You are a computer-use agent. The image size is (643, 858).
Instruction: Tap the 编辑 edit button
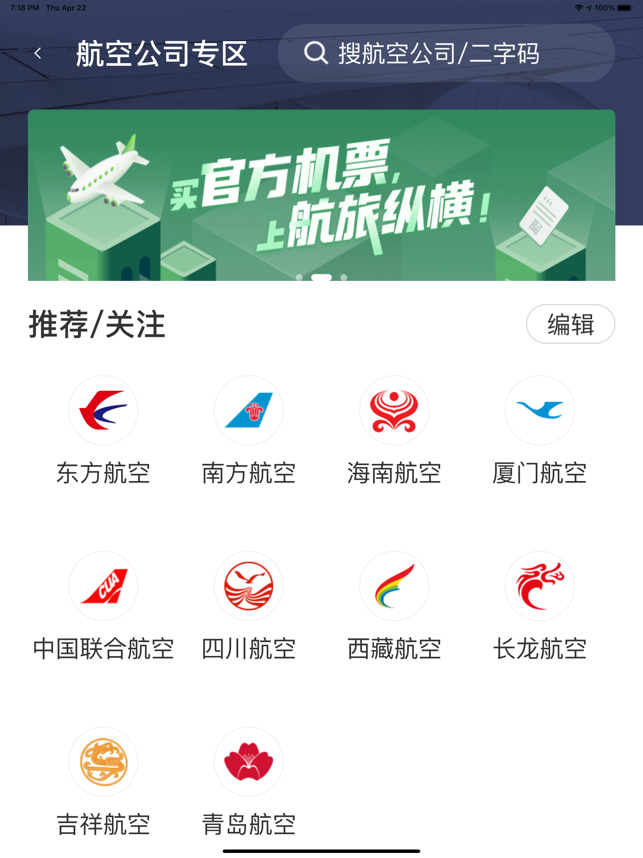570,324
